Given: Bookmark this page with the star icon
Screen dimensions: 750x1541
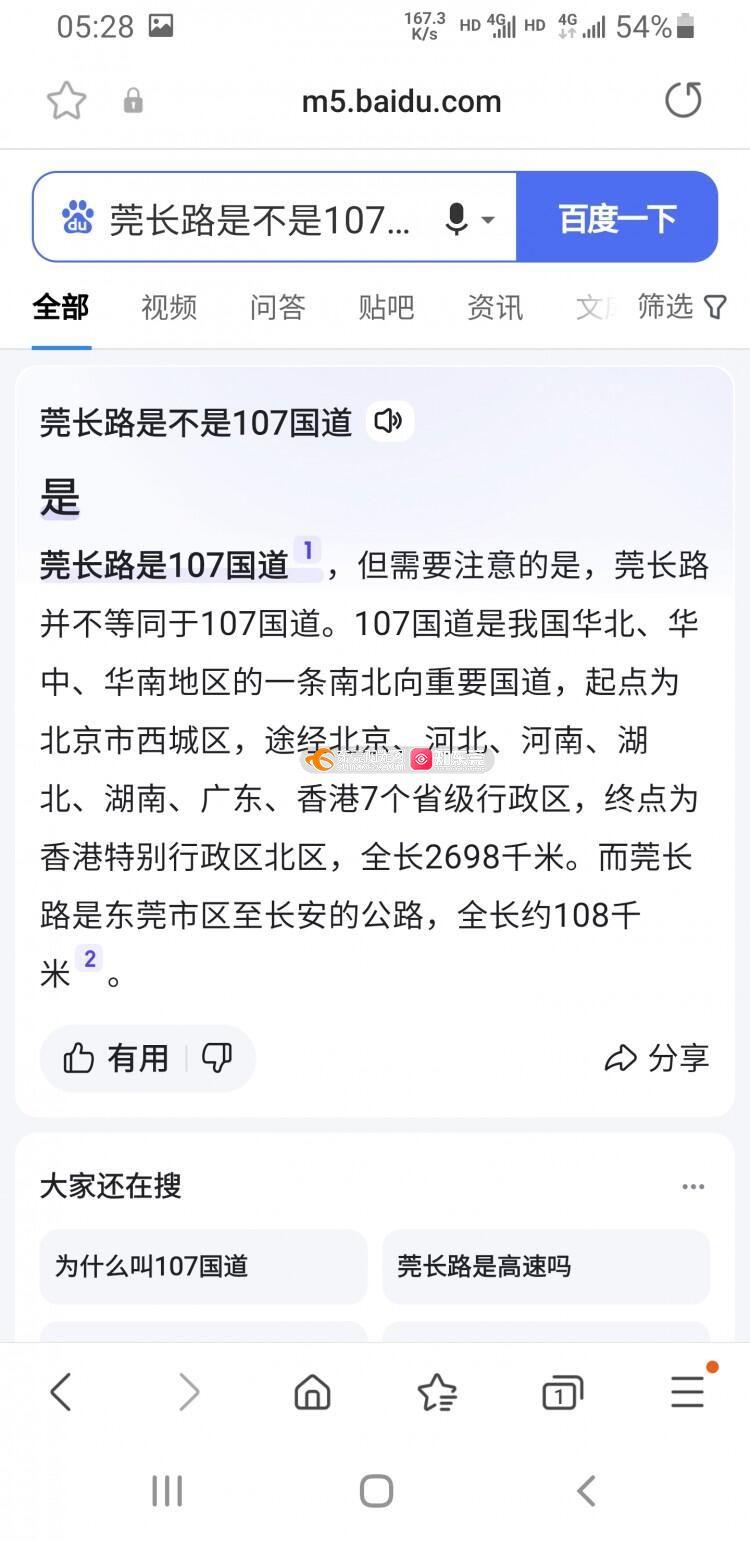Looking at the screenshot, I should (x=66, y=101).
